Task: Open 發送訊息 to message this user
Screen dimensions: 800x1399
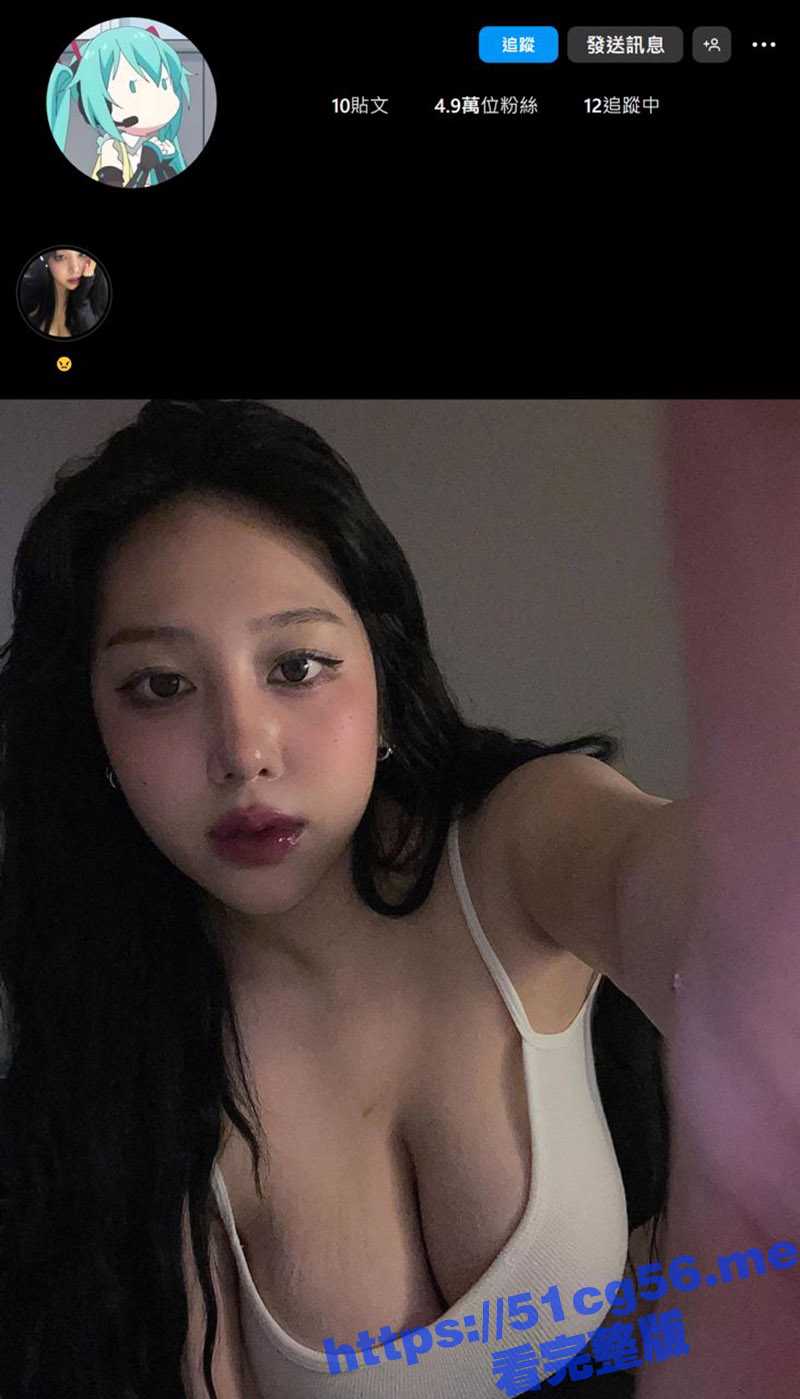Action: coord(624,44)
